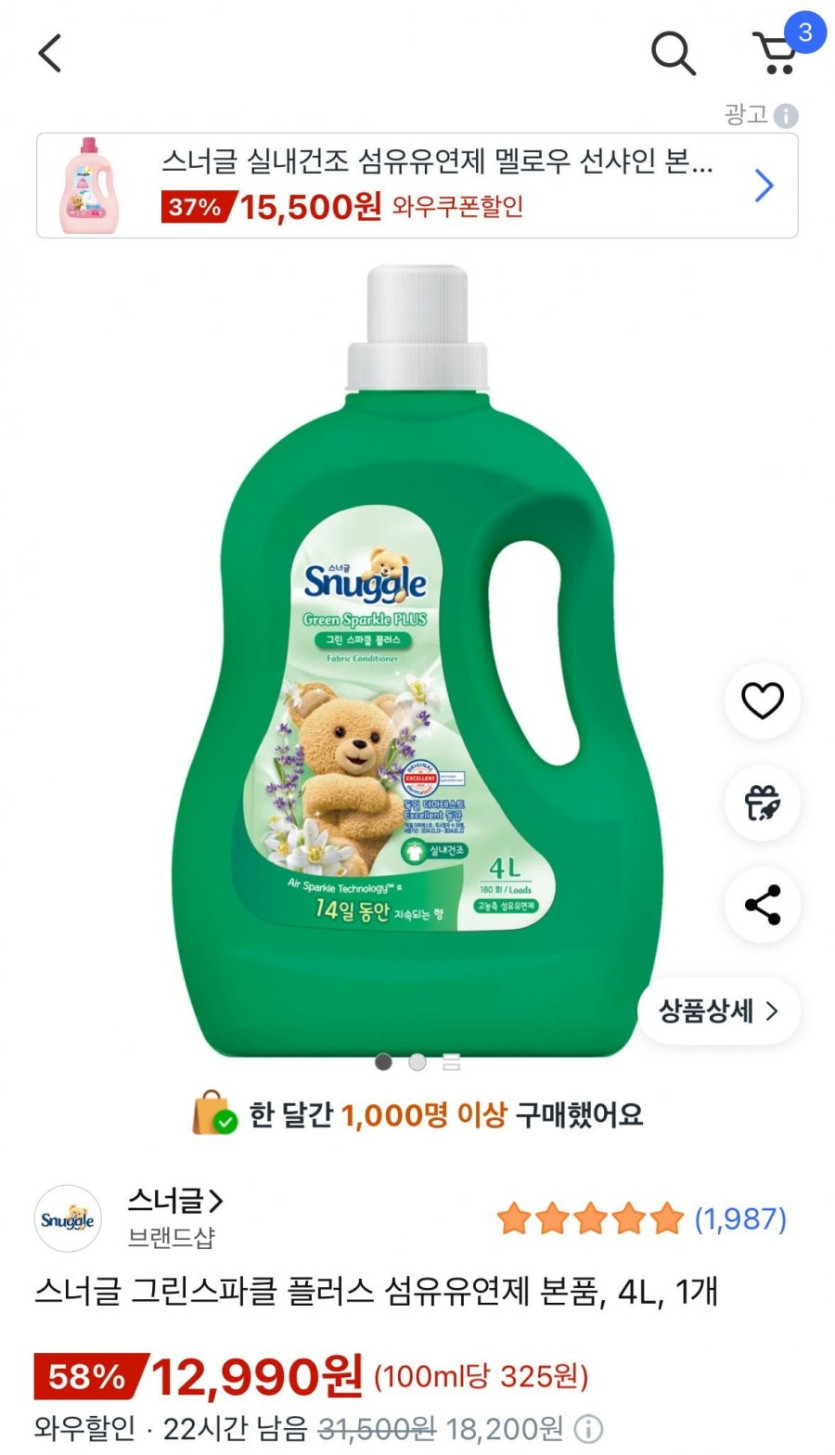Viewport: 835px width, 1455px height.
Task: Open 상품상세 product details
Action: [x=719, y=1011]
